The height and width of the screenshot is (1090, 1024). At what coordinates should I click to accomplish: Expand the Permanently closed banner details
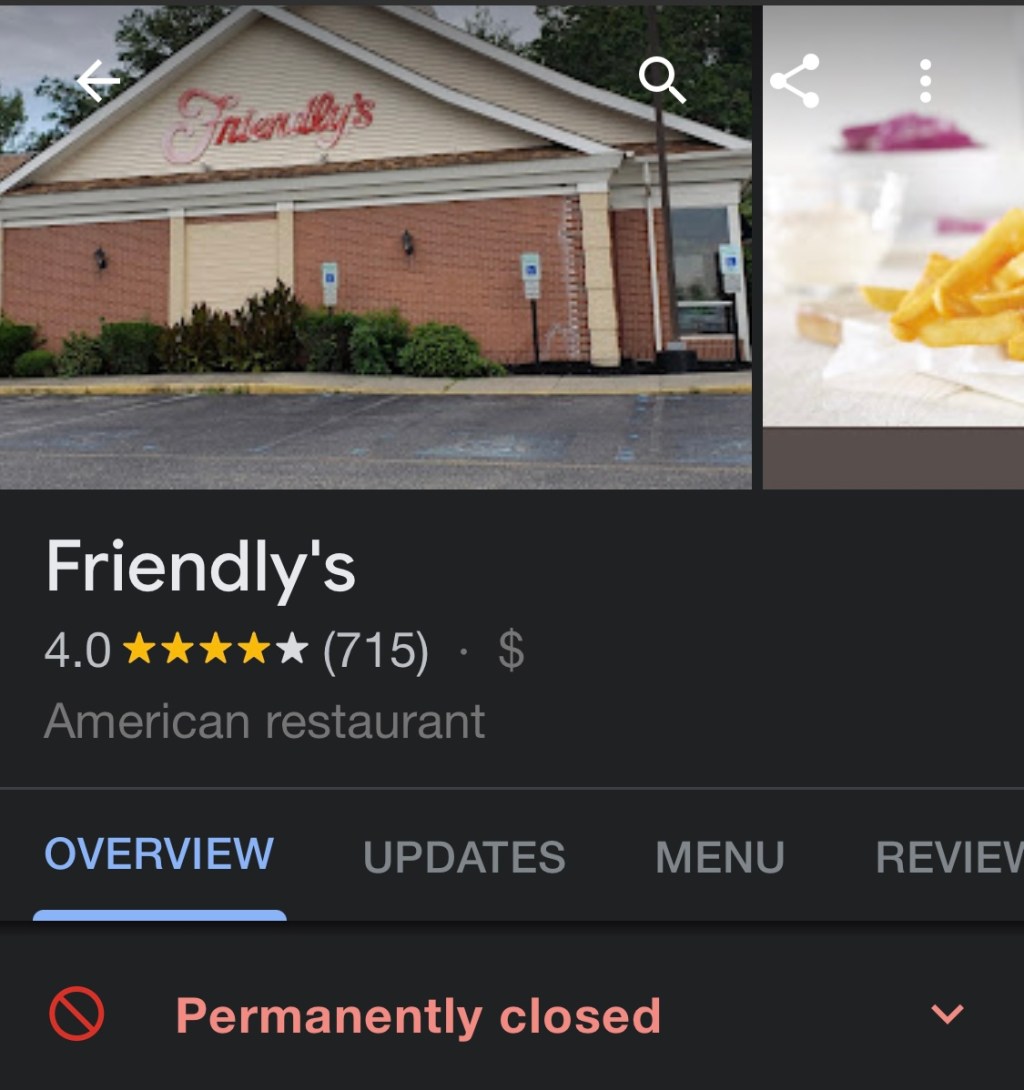click(x=419, y=1013)
